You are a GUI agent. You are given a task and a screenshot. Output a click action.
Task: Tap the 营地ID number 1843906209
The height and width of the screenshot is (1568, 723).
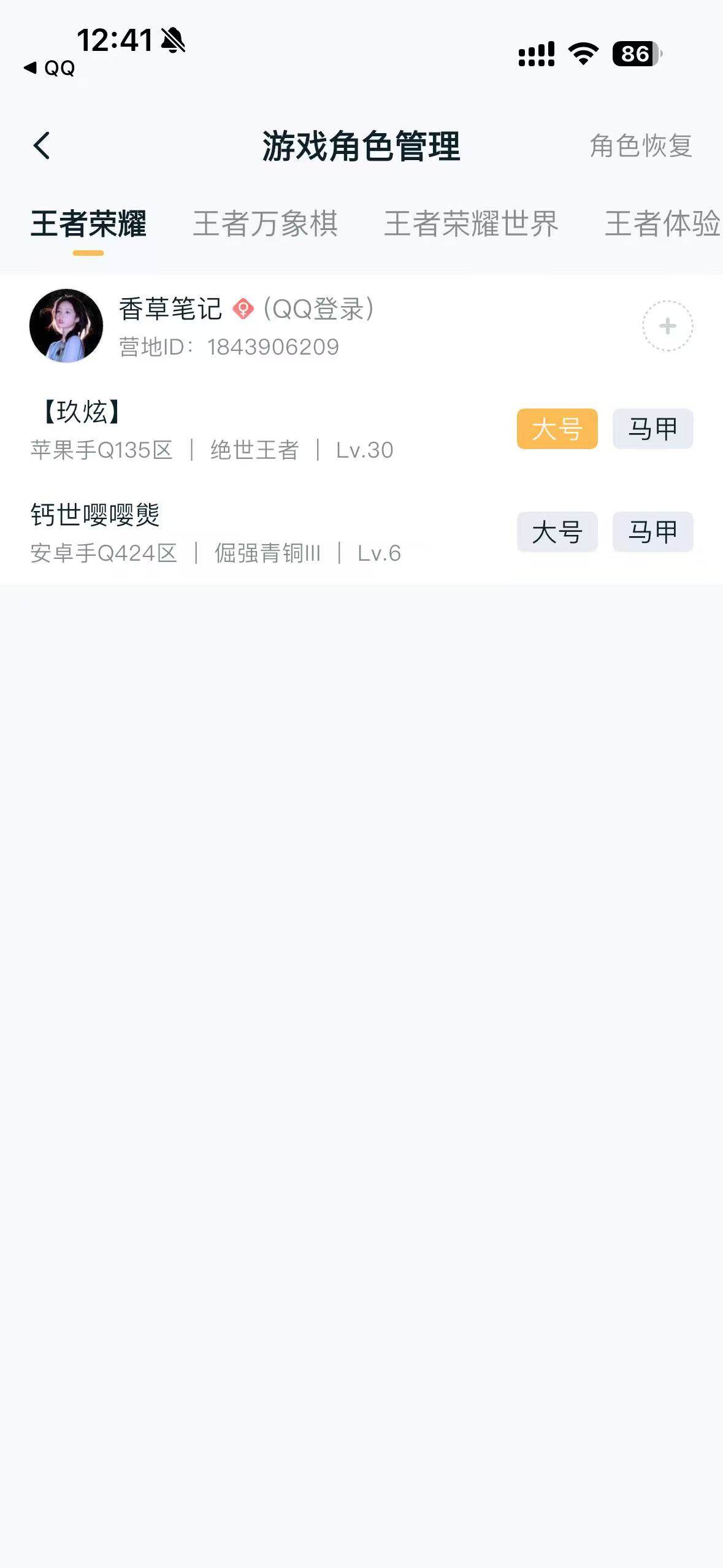(272, 347)
